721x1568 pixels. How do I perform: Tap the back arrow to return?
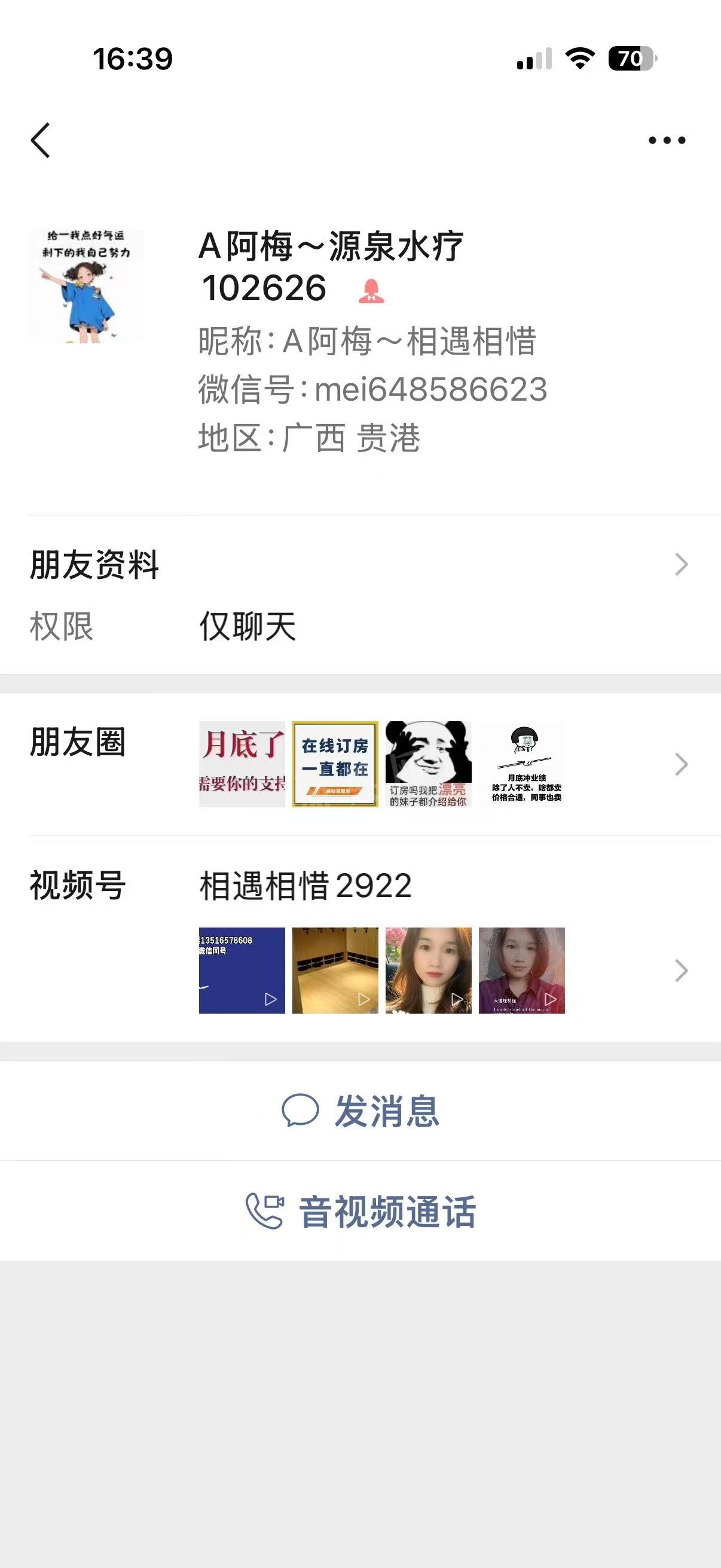pyautogui.click(x=40, y=139)
